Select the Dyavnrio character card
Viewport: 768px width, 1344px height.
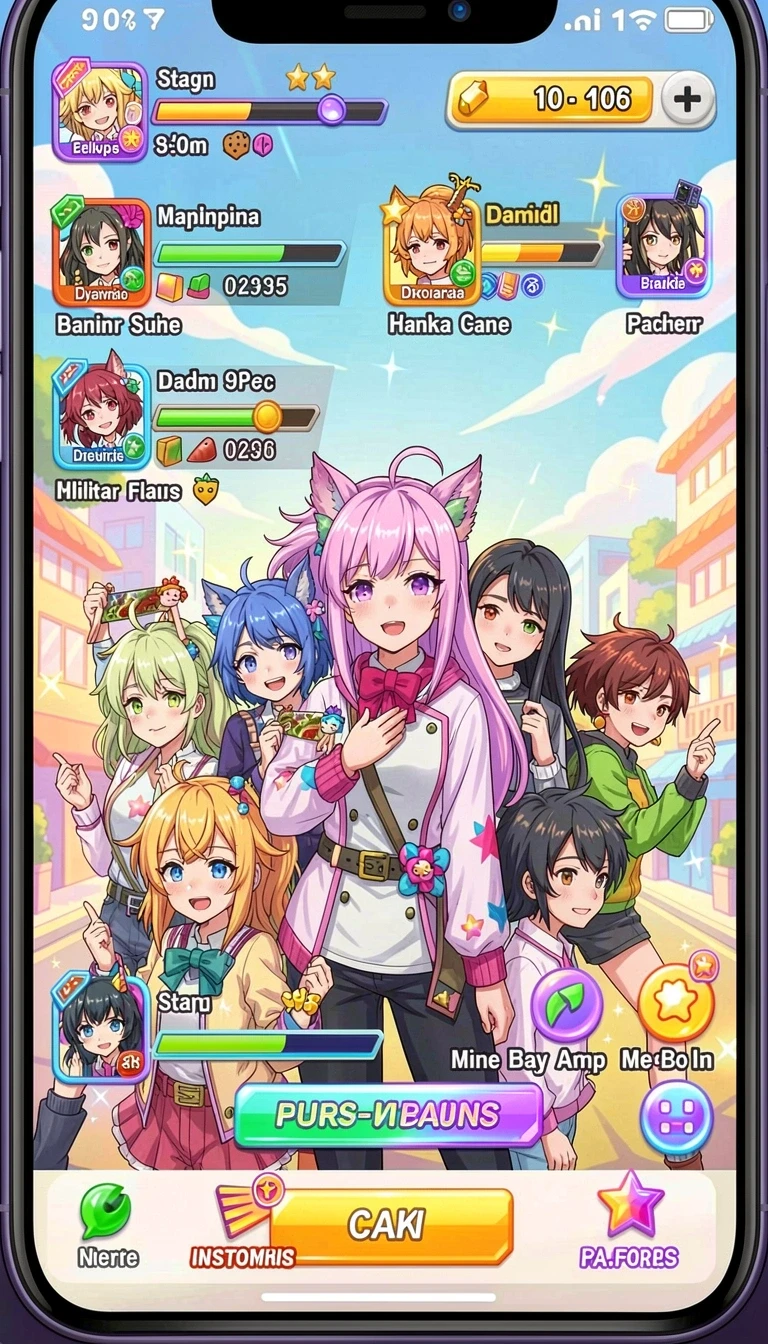101,251
